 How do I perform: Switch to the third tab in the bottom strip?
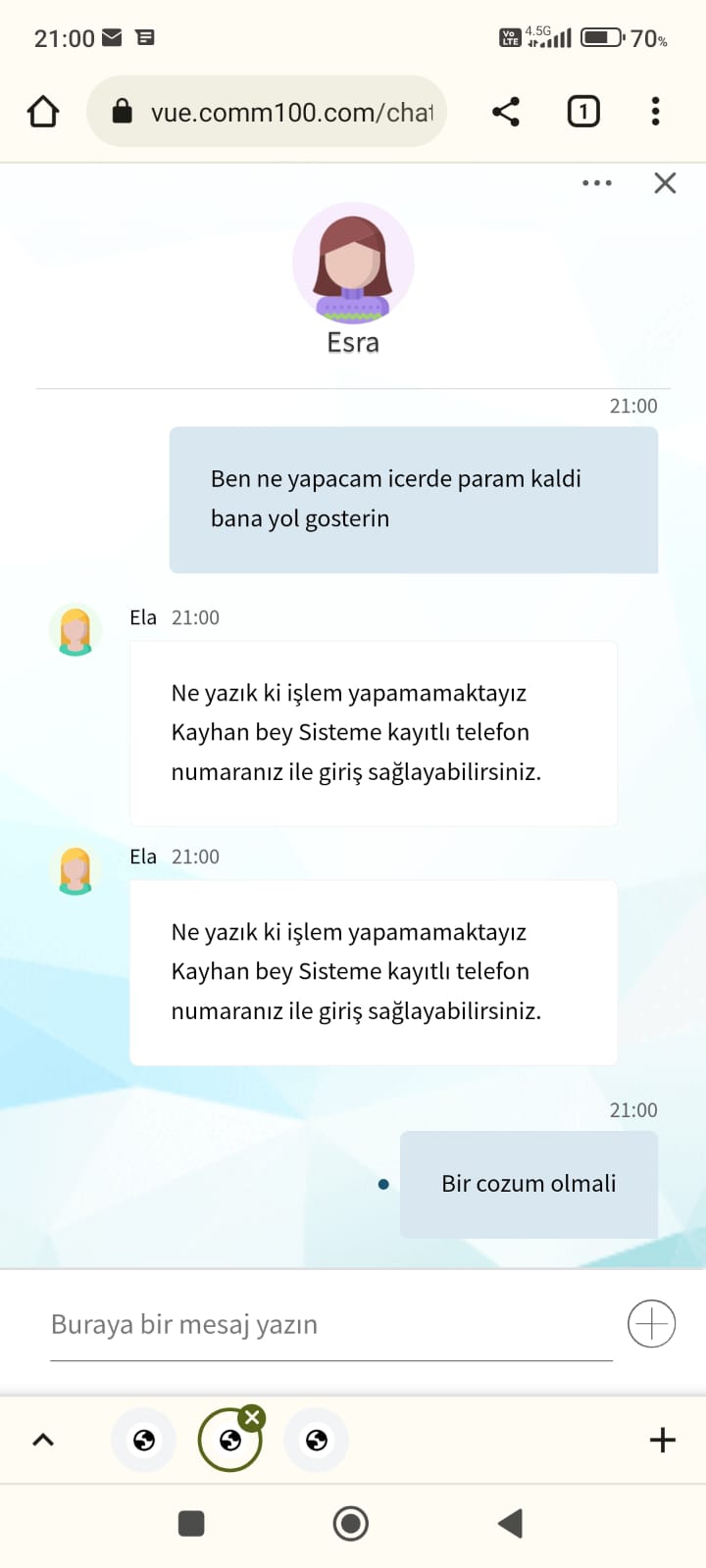[317, 1440]
